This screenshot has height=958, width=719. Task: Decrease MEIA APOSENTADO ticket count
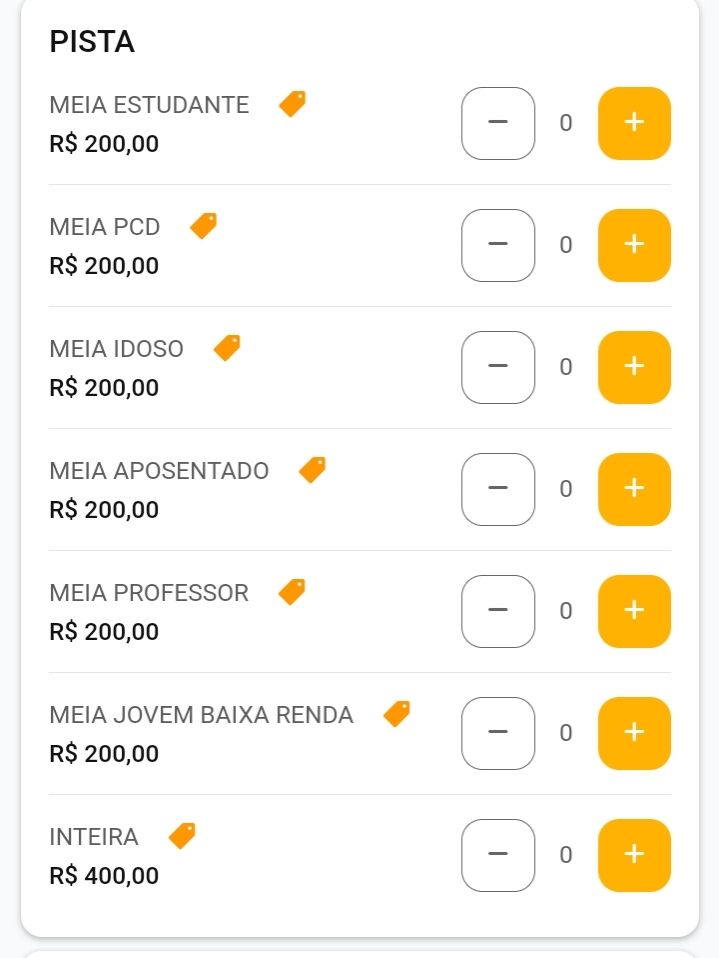coord(498,489)
